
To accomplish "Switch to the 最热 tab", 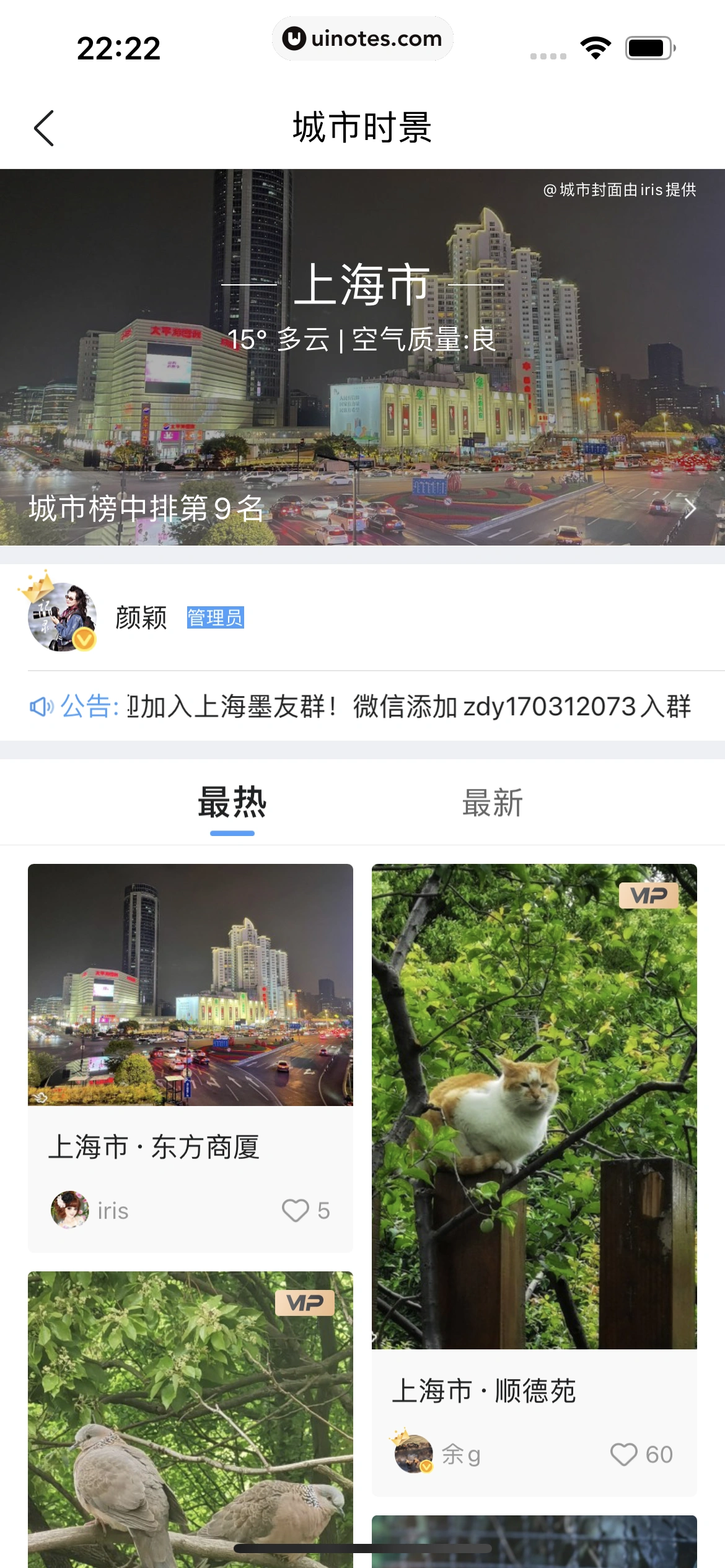I will click(x=232, y=803).
